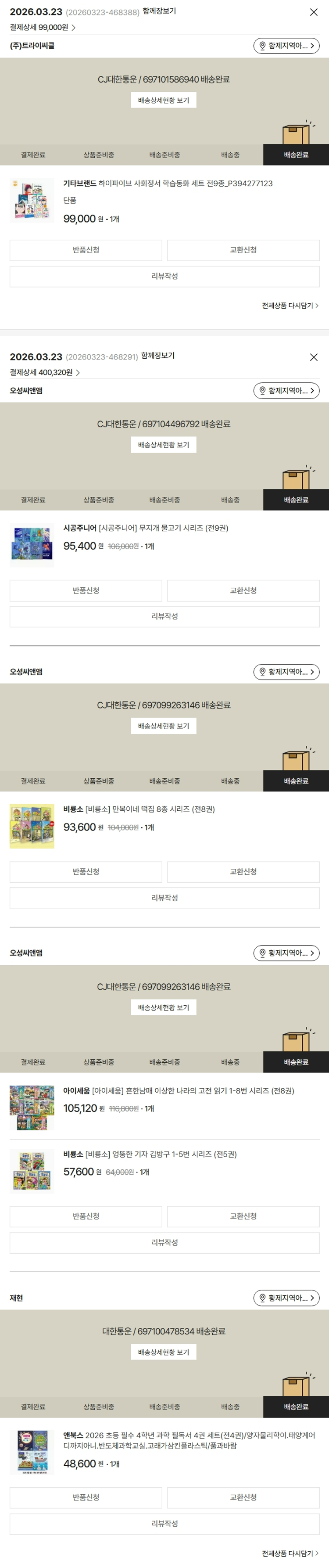Request return for 하이파이브 사회정서 학습동화 세트
This screenshot has height=1568, width=329.
click(x=86, y=250)
